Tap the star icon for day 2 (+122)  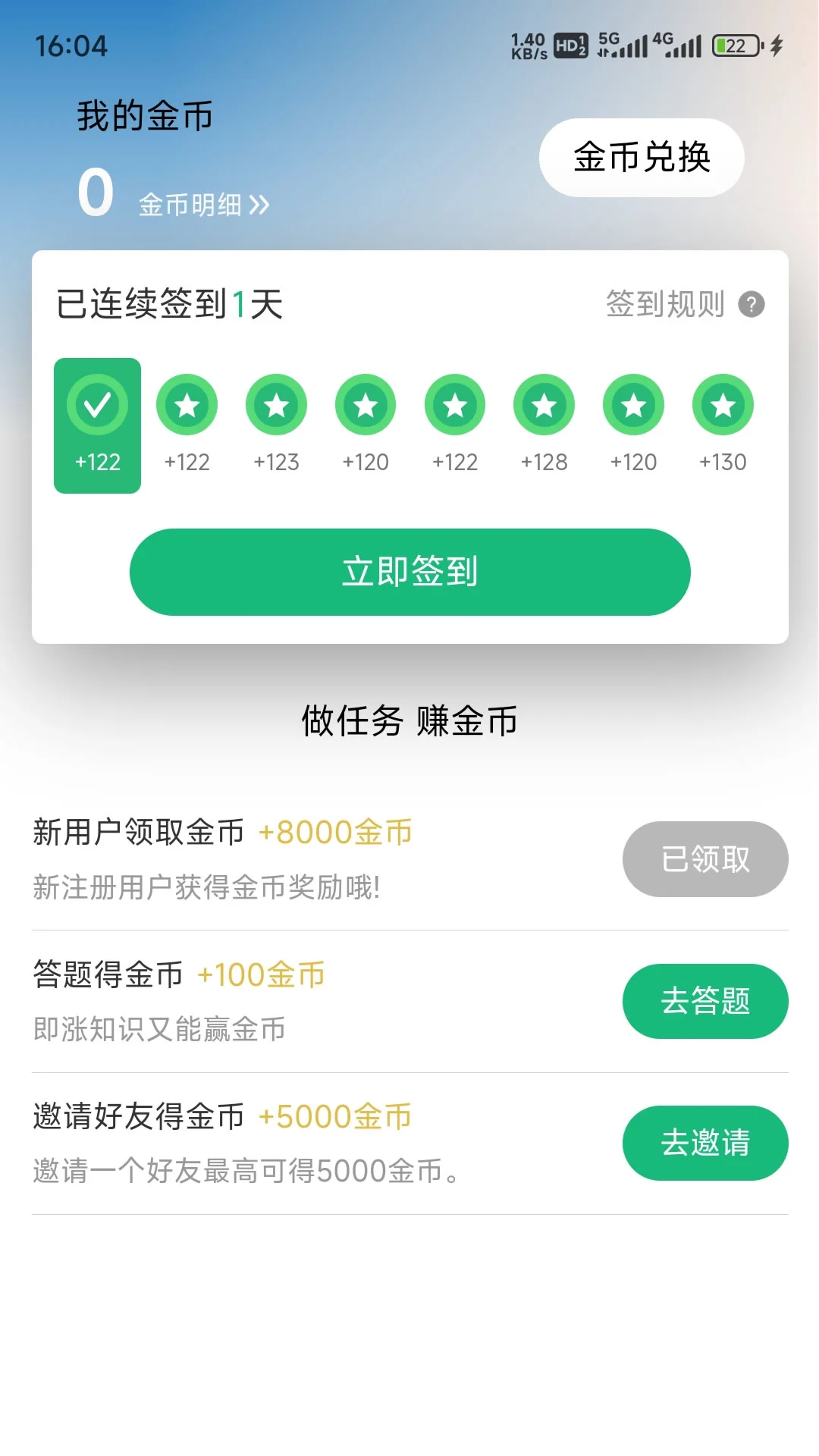[187, 404]
